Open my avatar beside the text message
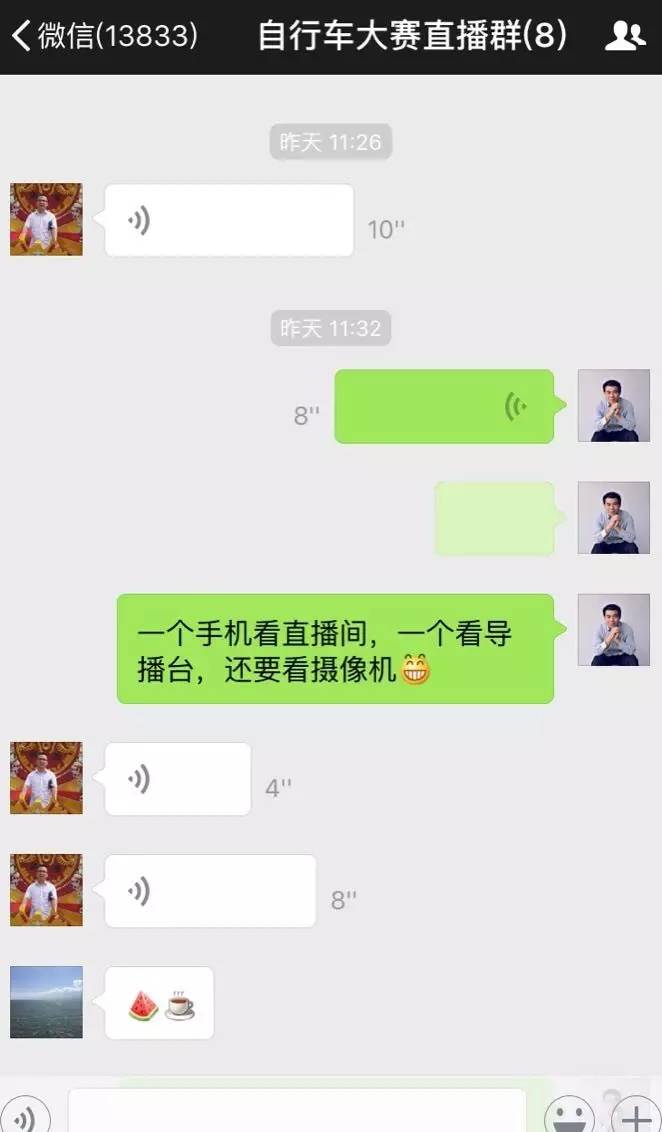 click(x=613, y=630)
